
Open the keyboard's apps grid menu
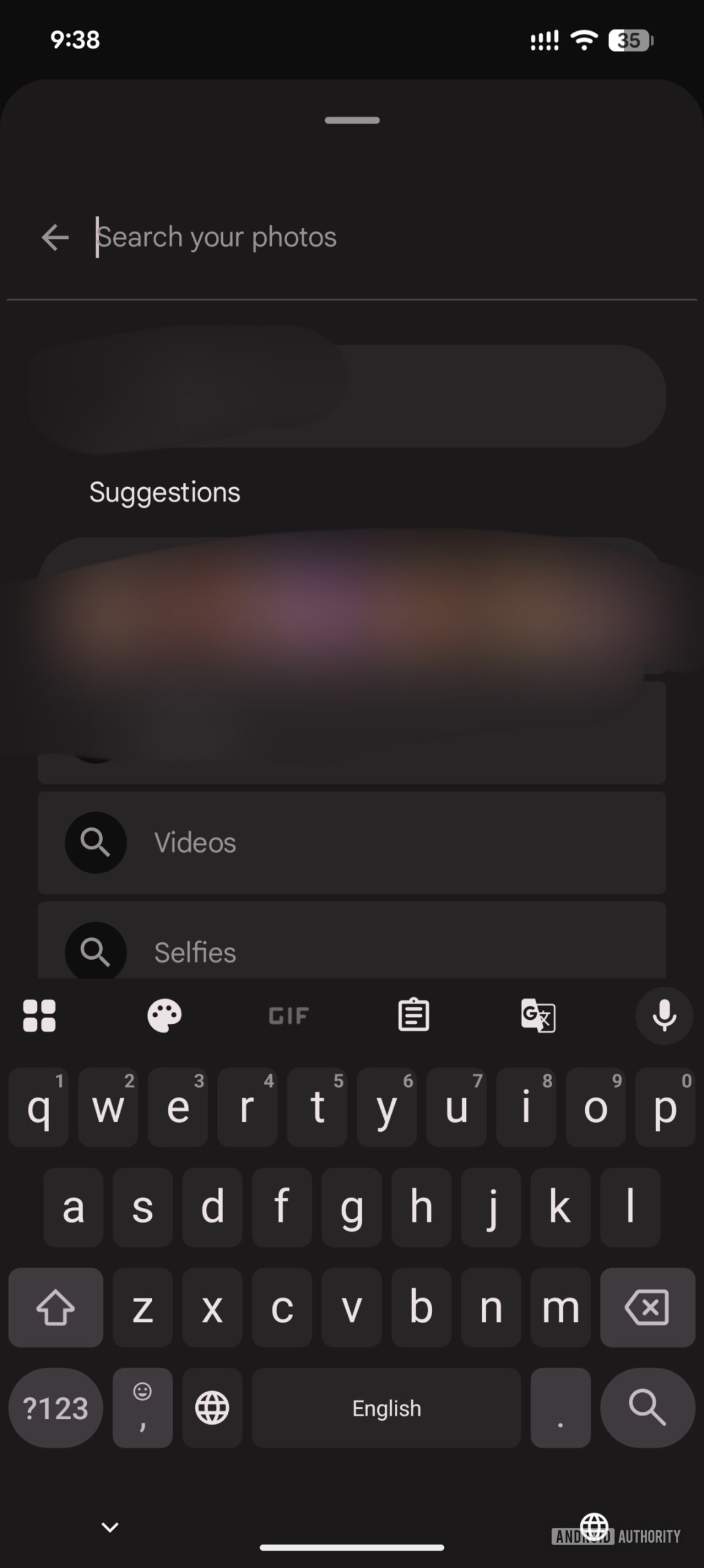click(x=39, y=1016)
